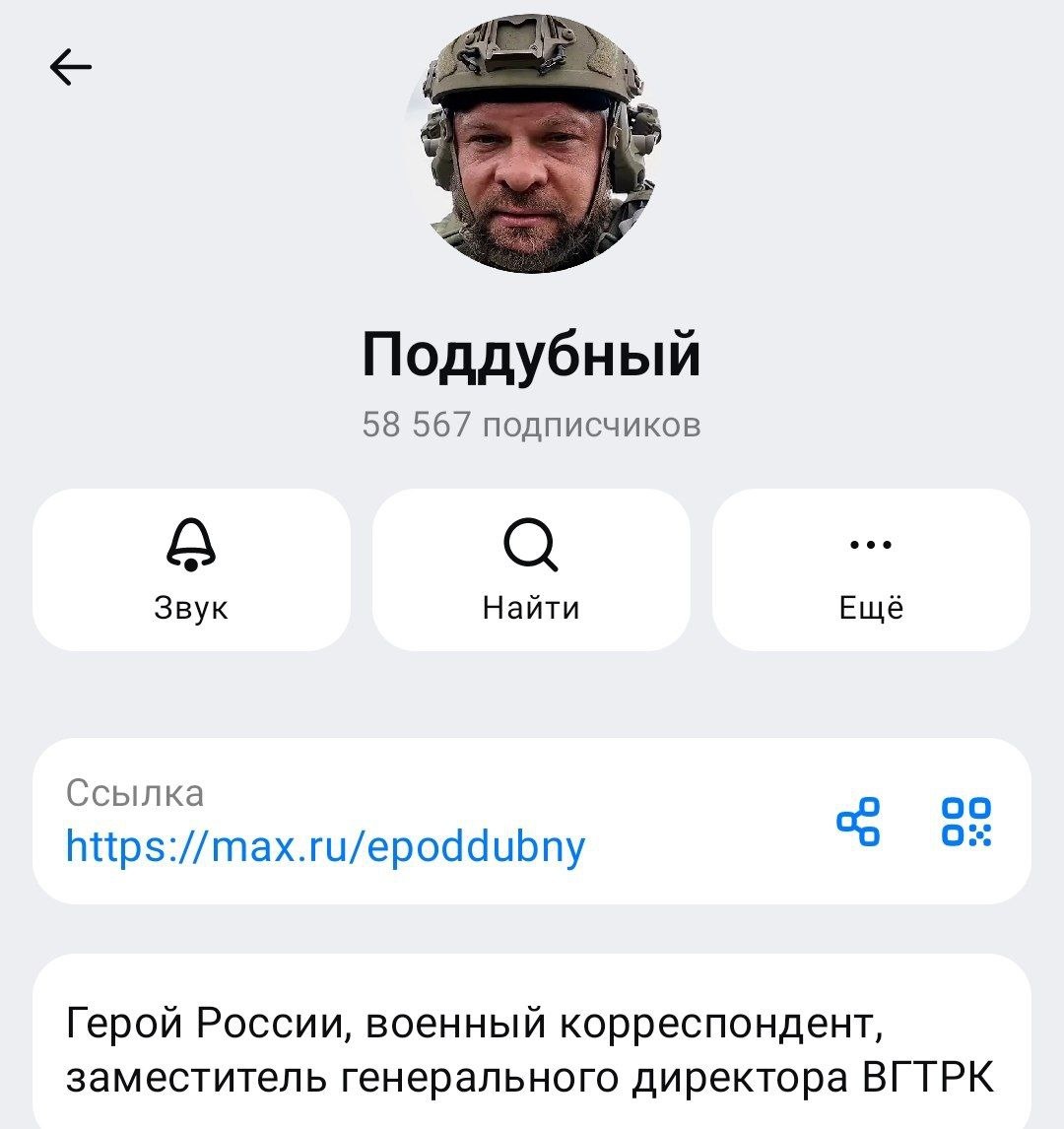Screen dimensions: 1064x1129
Task: Go back using the arrow icon
Action: pyautogui.click(x=70, y=67)
